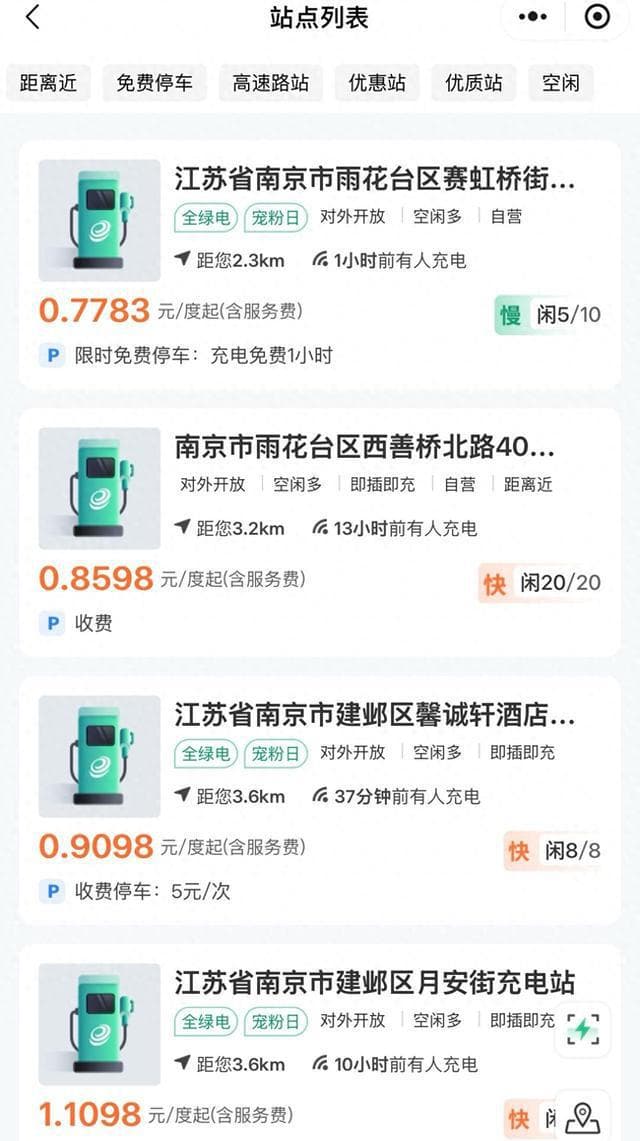640x1141 pixels.
Task: Apply the 高速路站 filter chip
Action: 271,83
